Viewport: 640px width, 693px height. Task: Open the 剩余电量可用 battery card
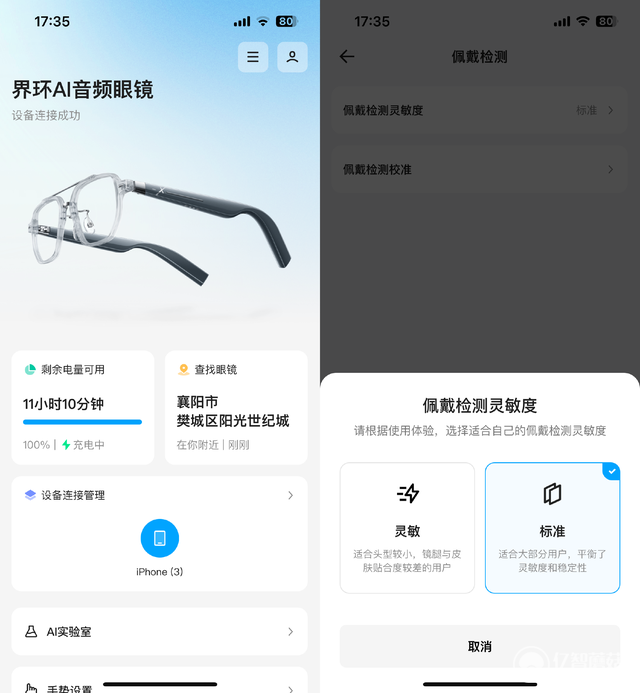pyautogui.click(x=83, y=407)
